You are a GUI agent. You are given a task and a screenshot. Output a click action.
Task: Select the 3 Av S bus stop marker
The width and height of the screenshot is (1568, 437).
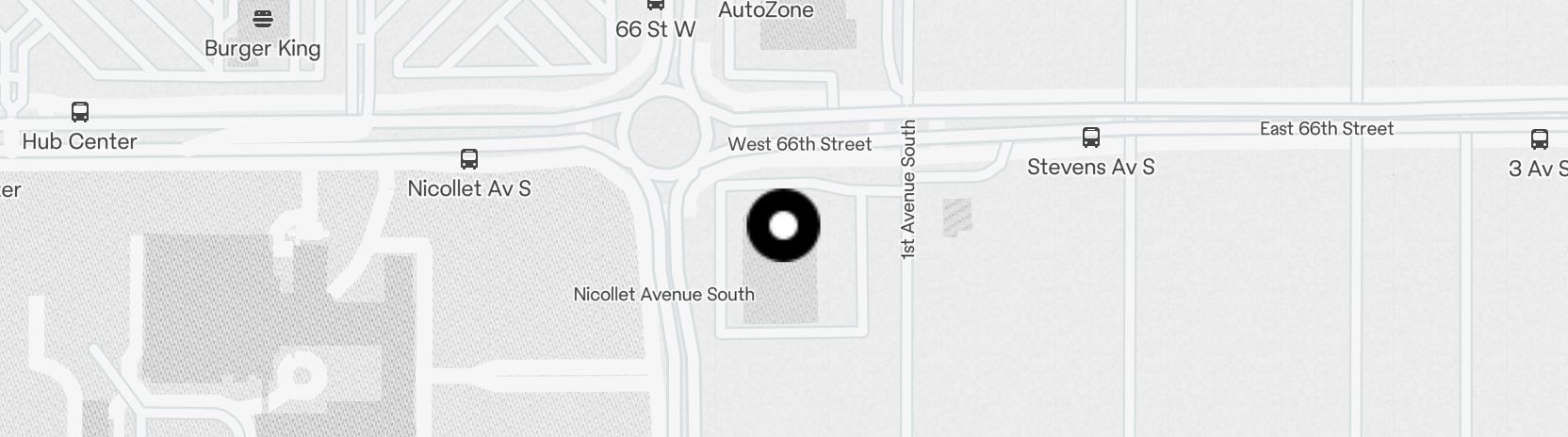coord(1540,140)
